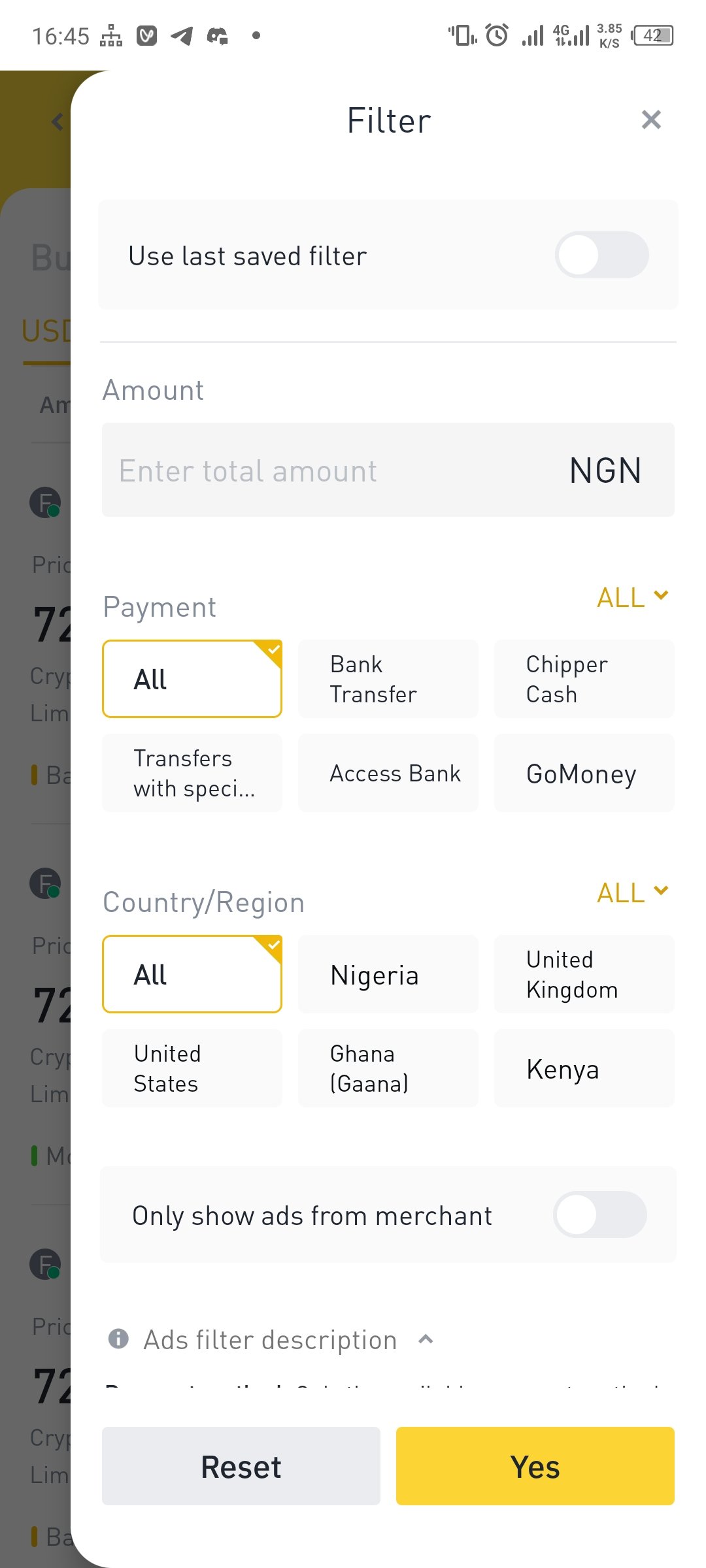Select GoMoney payment method
The image size is (706, 1568).
coord(584,773)
